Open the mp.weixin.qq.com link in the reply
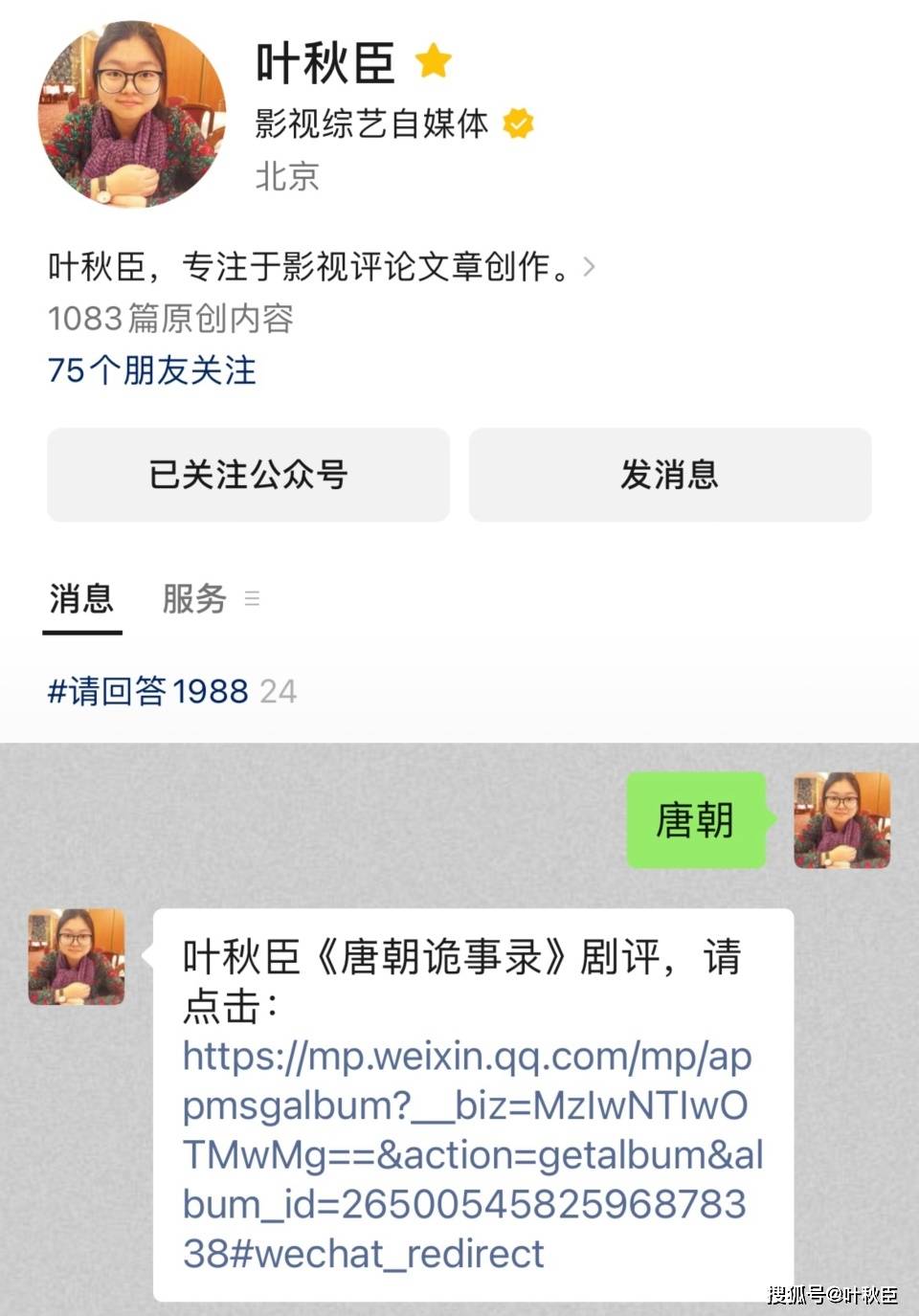Image resolution: width=919 pixels, height=1316 pixels. pyautogui.click(x=466, y=1154)
